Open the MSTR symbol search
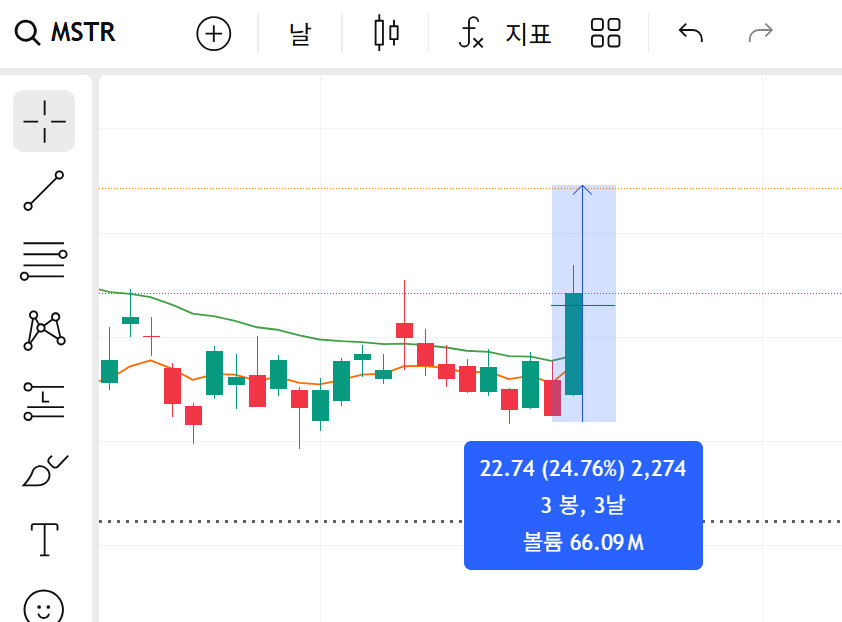This screenshot has height=622, width=842. point(64,32)
